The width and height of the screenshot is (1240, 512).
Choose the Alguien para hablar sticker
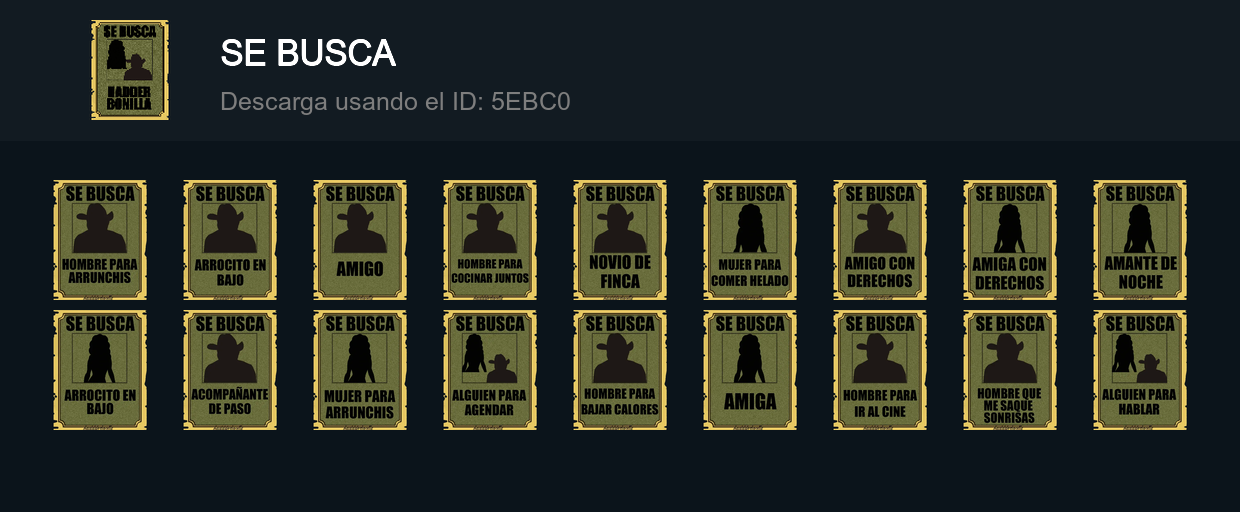(x=1140, y=370)
